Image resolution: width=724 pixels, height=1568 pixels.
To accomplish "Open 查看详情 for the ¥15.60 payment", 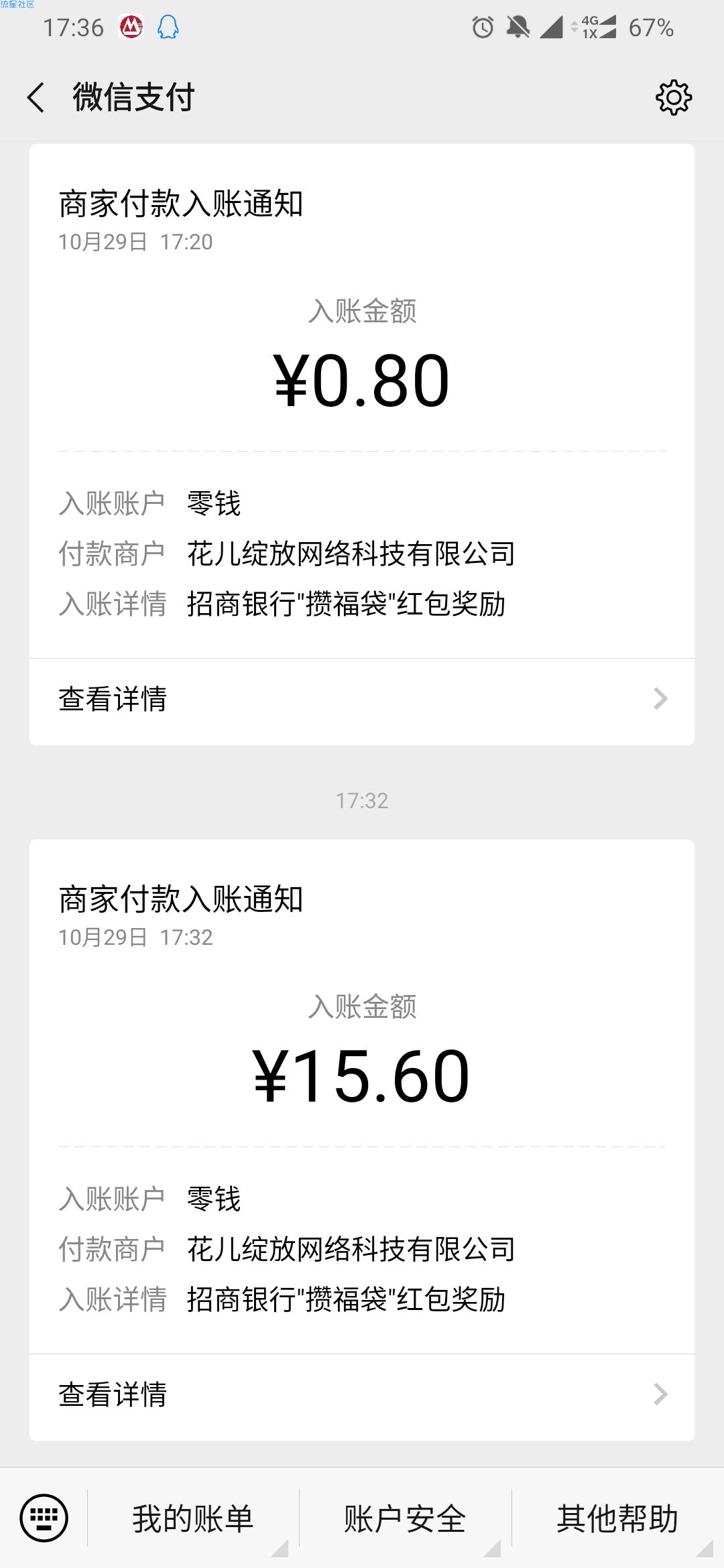I will point(362,1396).
